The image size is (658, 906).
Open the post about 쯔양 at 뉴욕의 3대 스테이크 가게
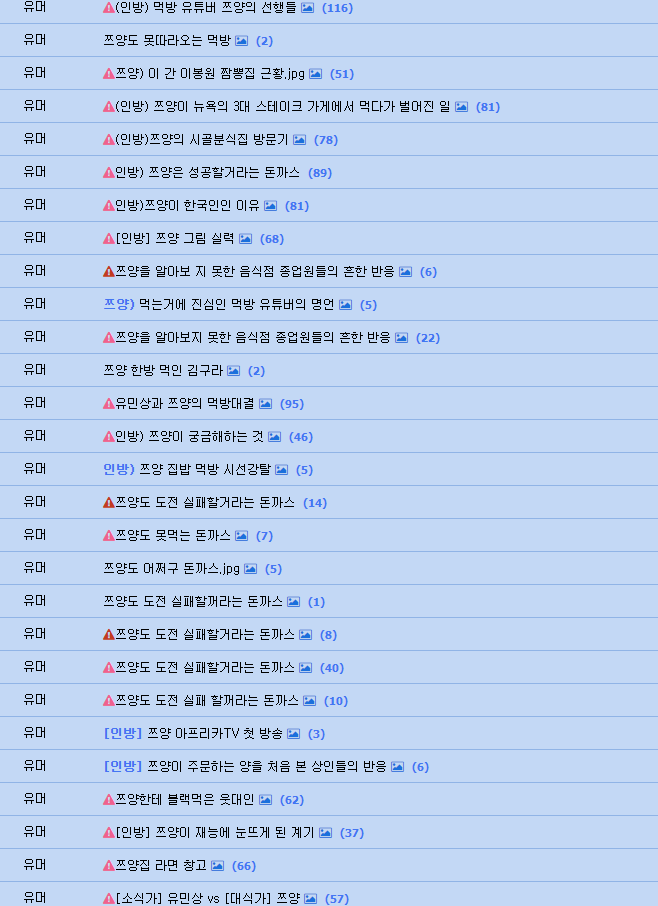(283, 107)
